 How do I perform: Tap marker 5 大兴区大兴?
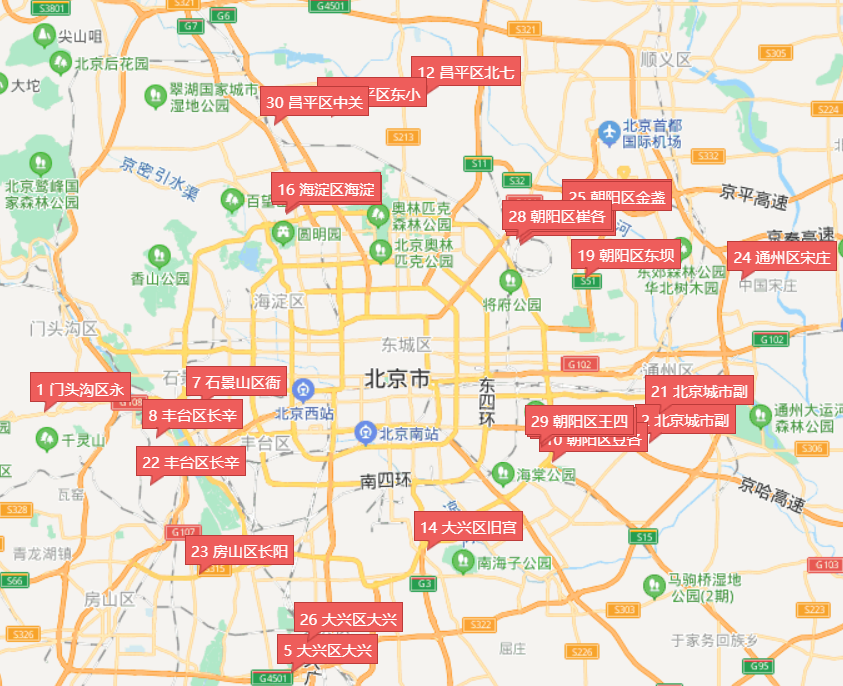coord(328,651)
